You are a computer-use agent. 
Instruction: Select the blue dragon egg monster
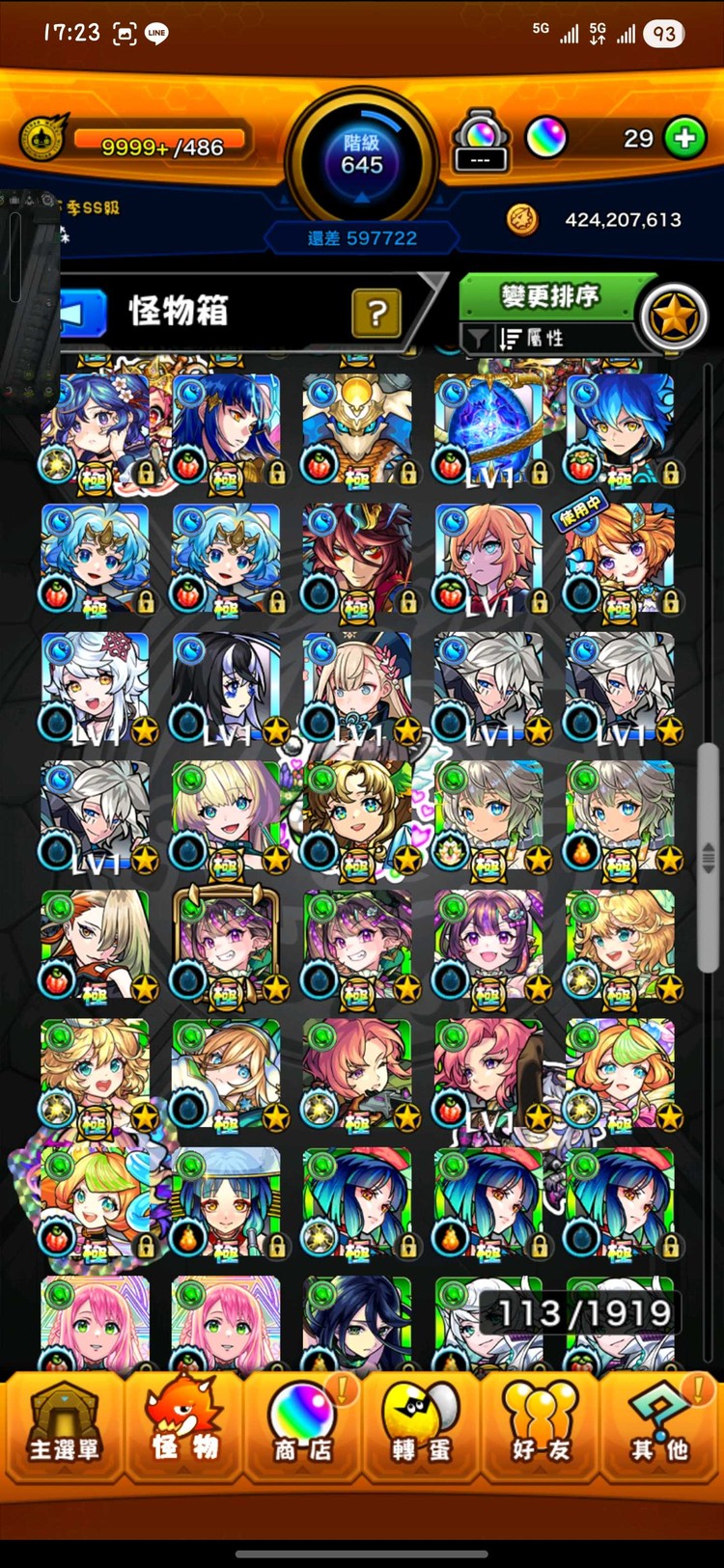tap(488, 428)
